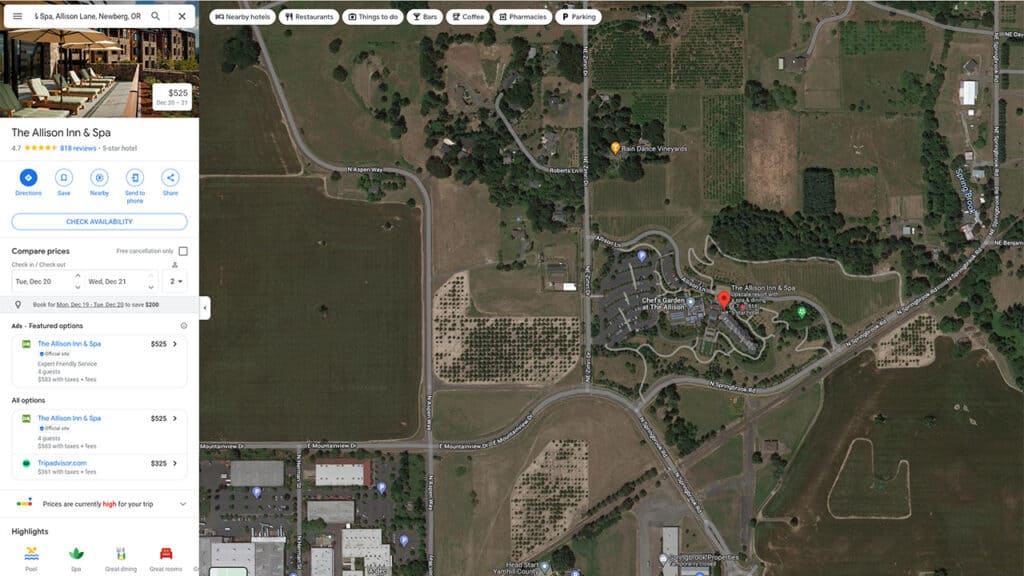
Task: Tap the search magnifier icon
Action: 155,16
